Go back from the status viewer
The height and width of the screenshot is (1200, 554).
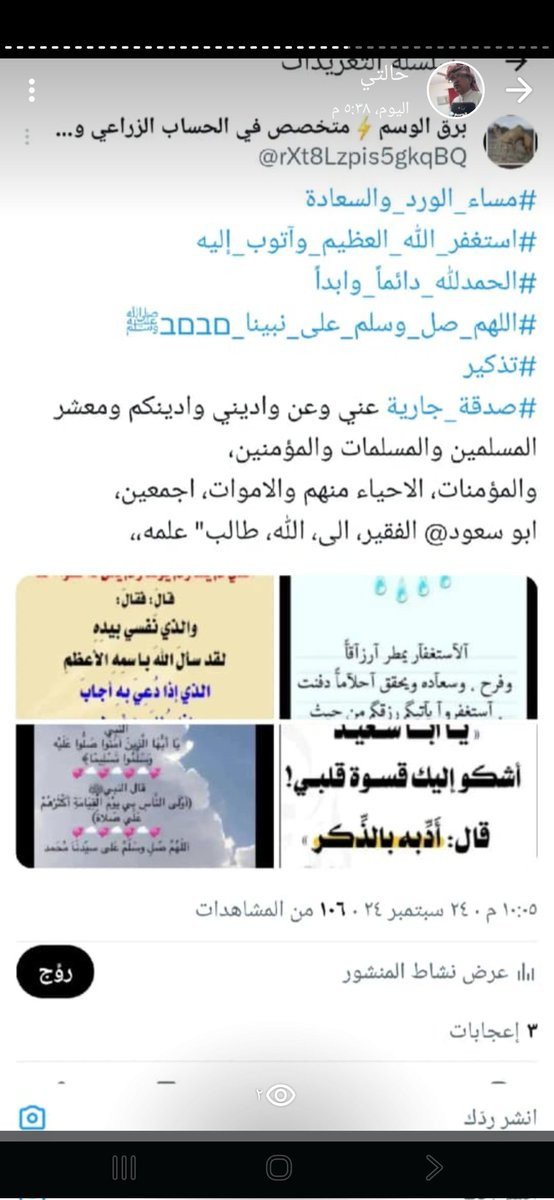pyautogui.click(x=519, y=91)
